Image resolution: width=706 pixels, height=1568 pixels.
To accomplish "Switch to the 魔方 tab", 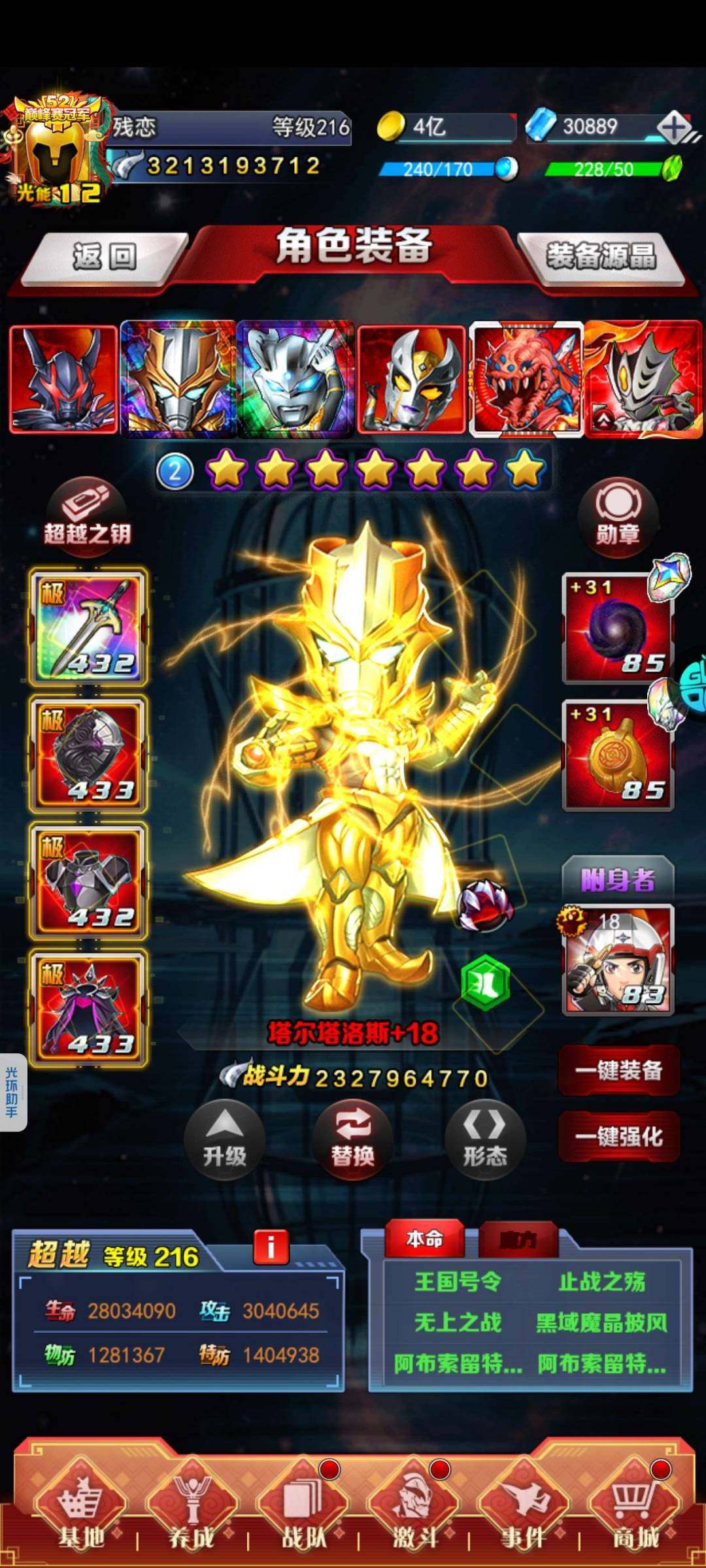I will click(x=518, y=1239).
